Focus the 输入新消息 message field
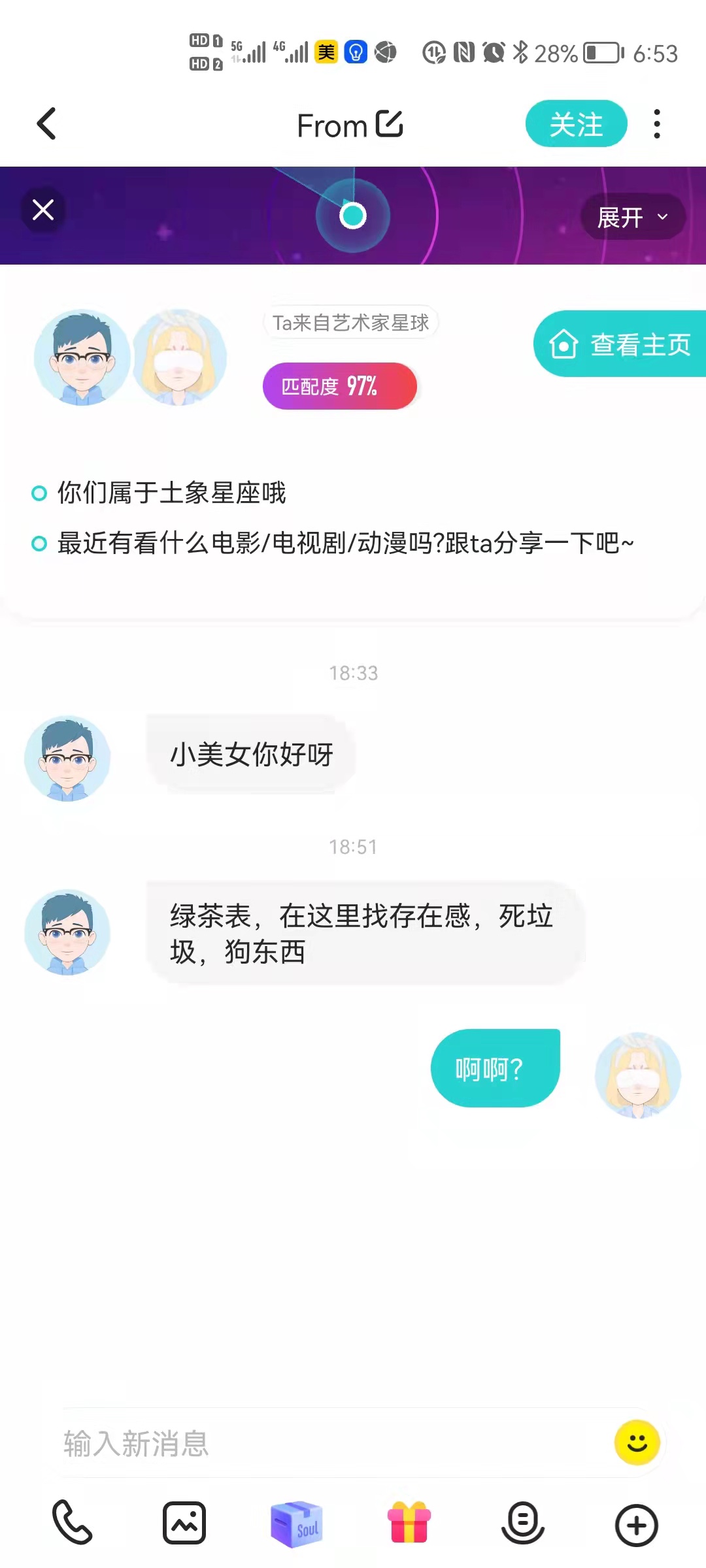This screenshot has width=706, height=1568. pos(333,1443)
